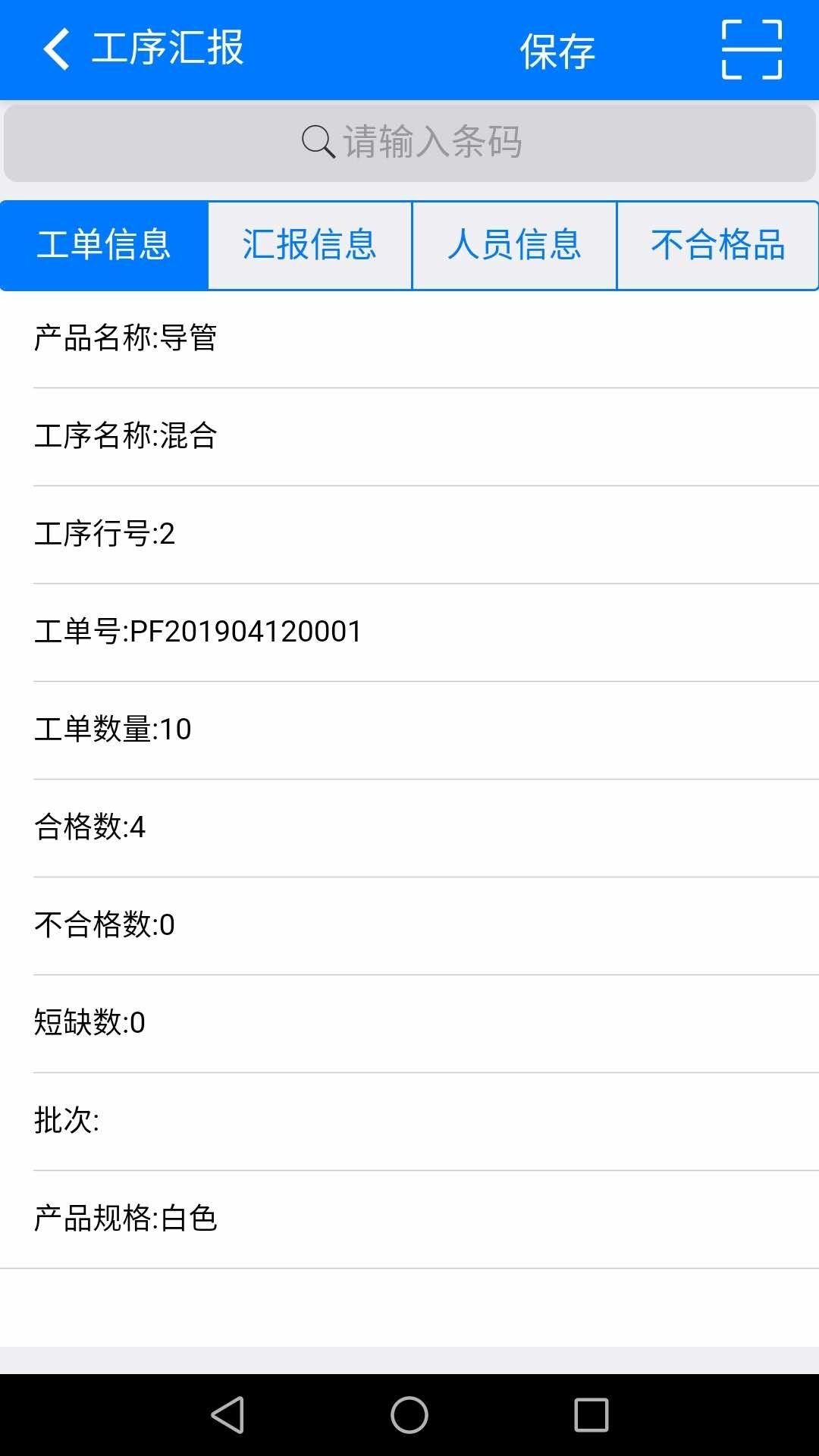Select the 工单号:PF201904120001 row

tap(409, 630)
